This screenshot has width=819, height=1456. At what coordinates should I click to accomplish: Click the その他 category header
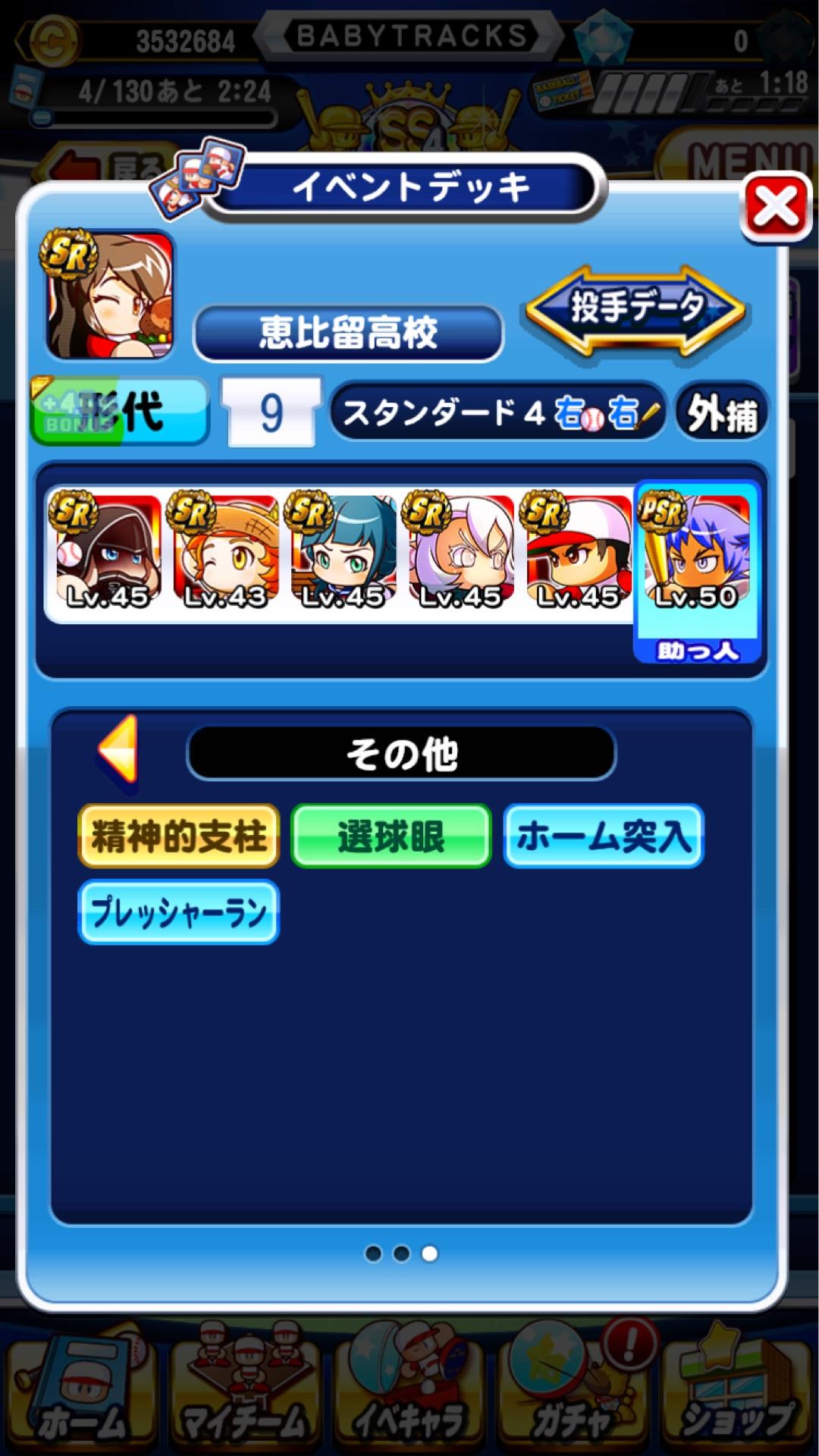click(x=402, y=753)
